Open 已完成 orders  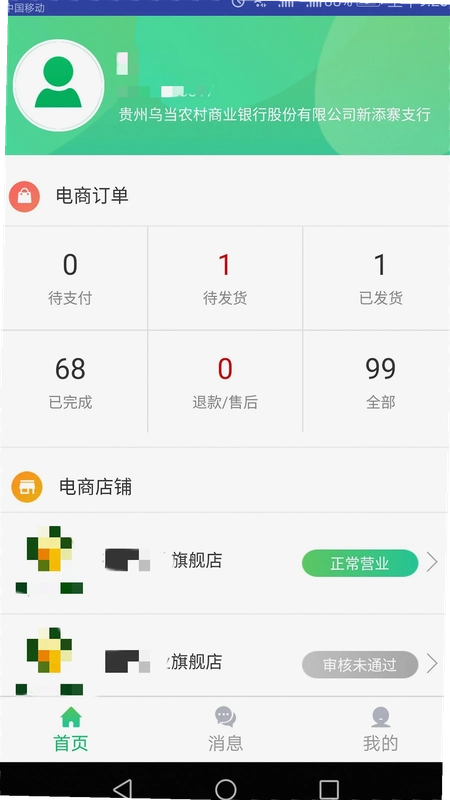70,382
